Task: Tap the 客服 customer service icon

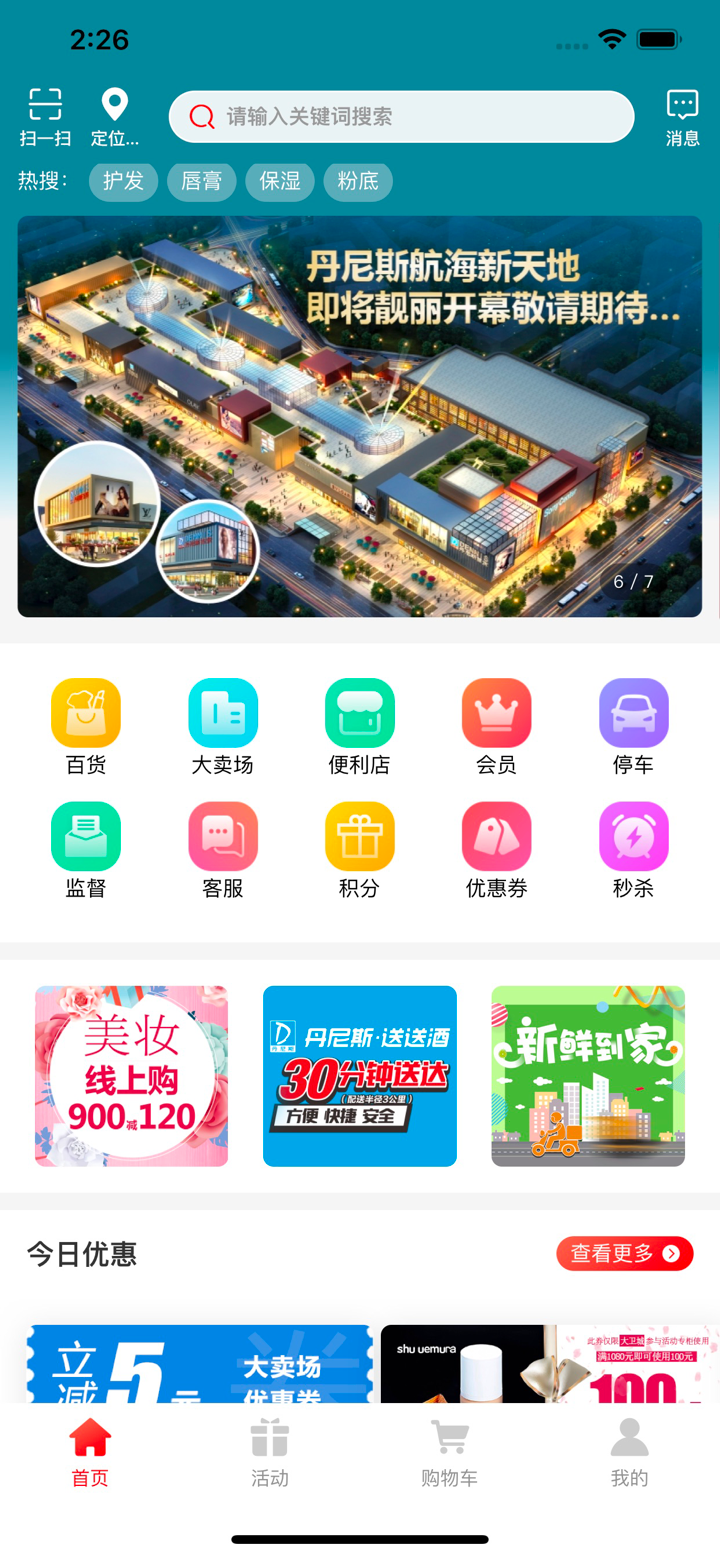Action: pyautogui.click(x=223, y=849)
